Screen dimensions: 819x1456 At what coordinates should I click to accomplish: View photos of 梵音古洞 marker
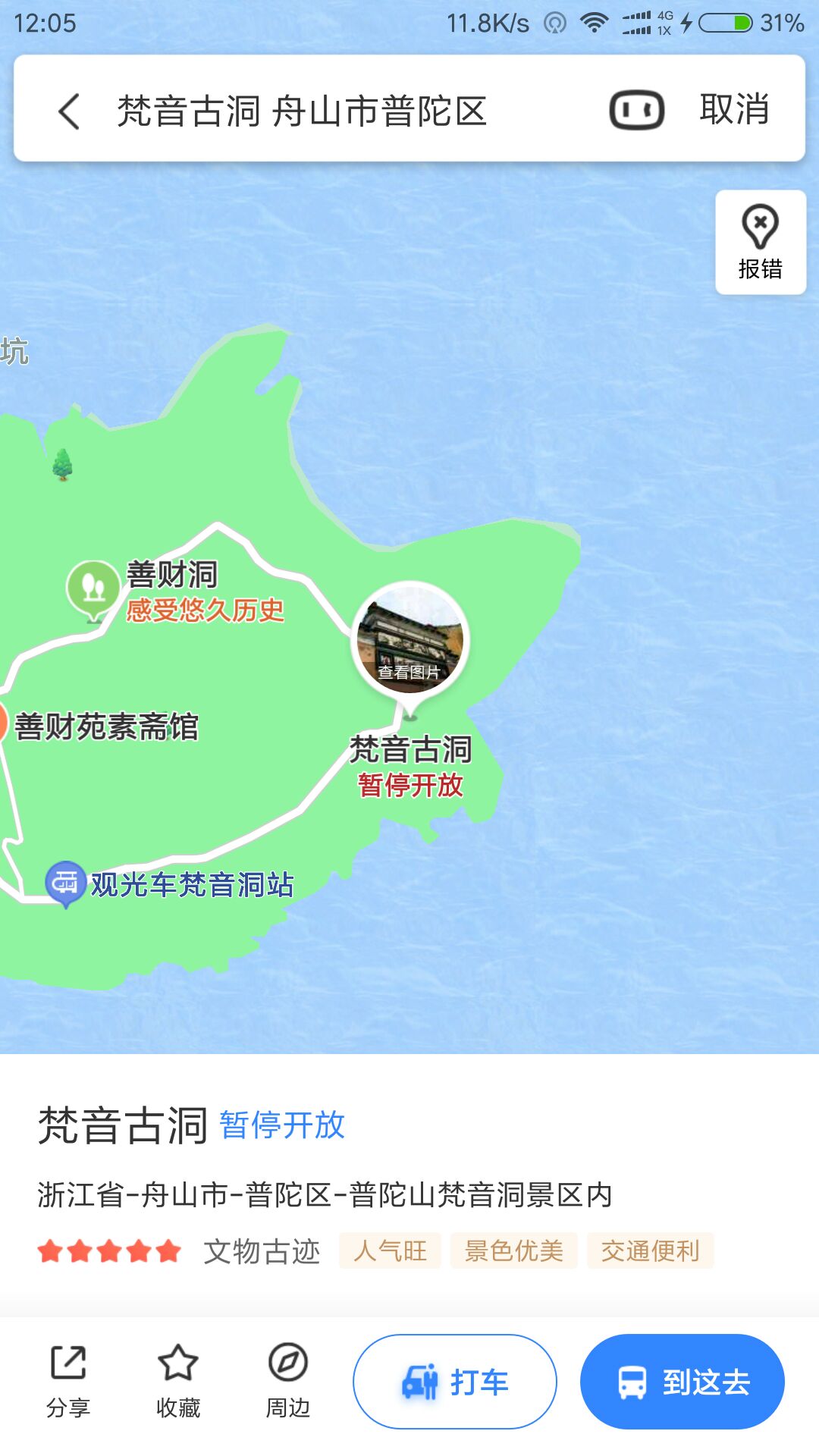click(410, 641)
